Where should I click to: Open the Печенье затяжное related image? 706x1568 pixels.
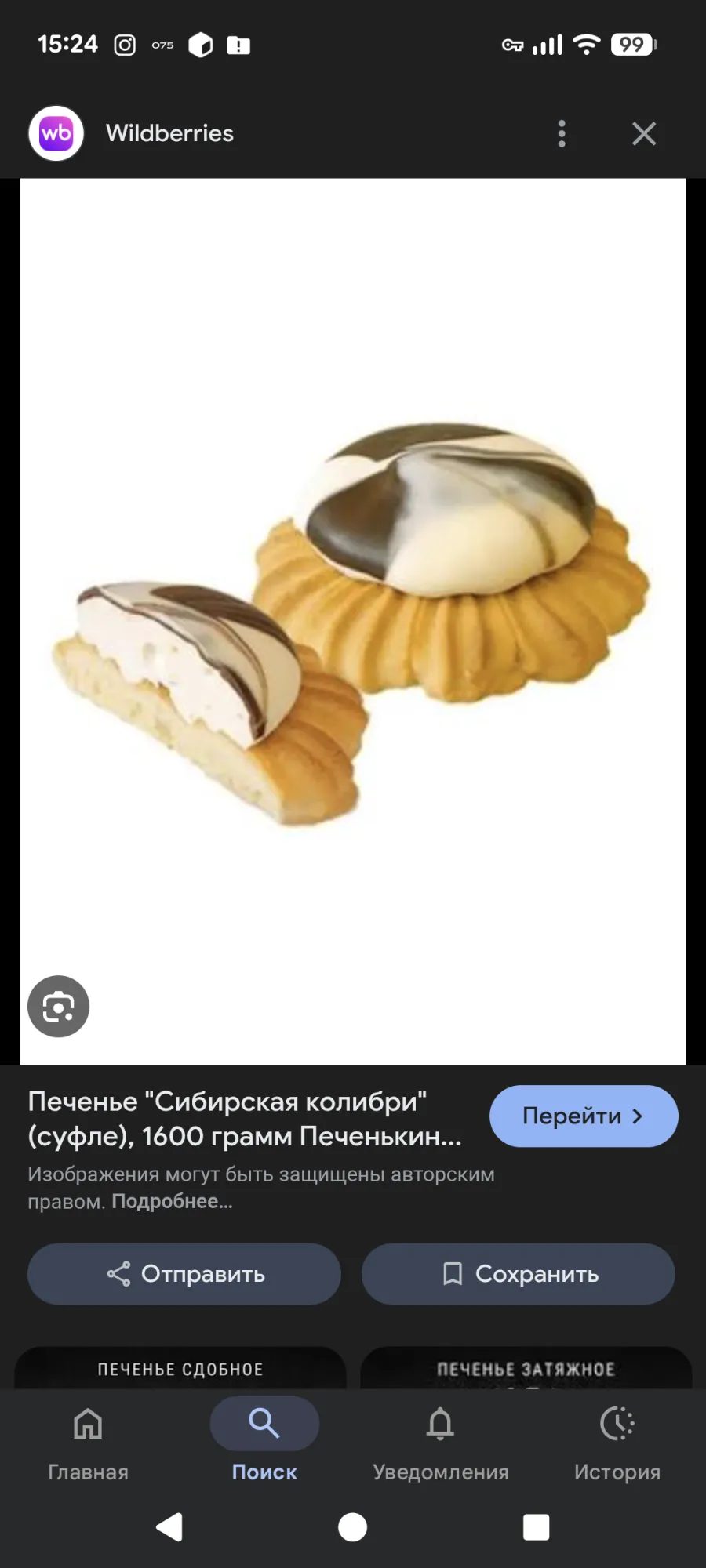click(526, 1369)
